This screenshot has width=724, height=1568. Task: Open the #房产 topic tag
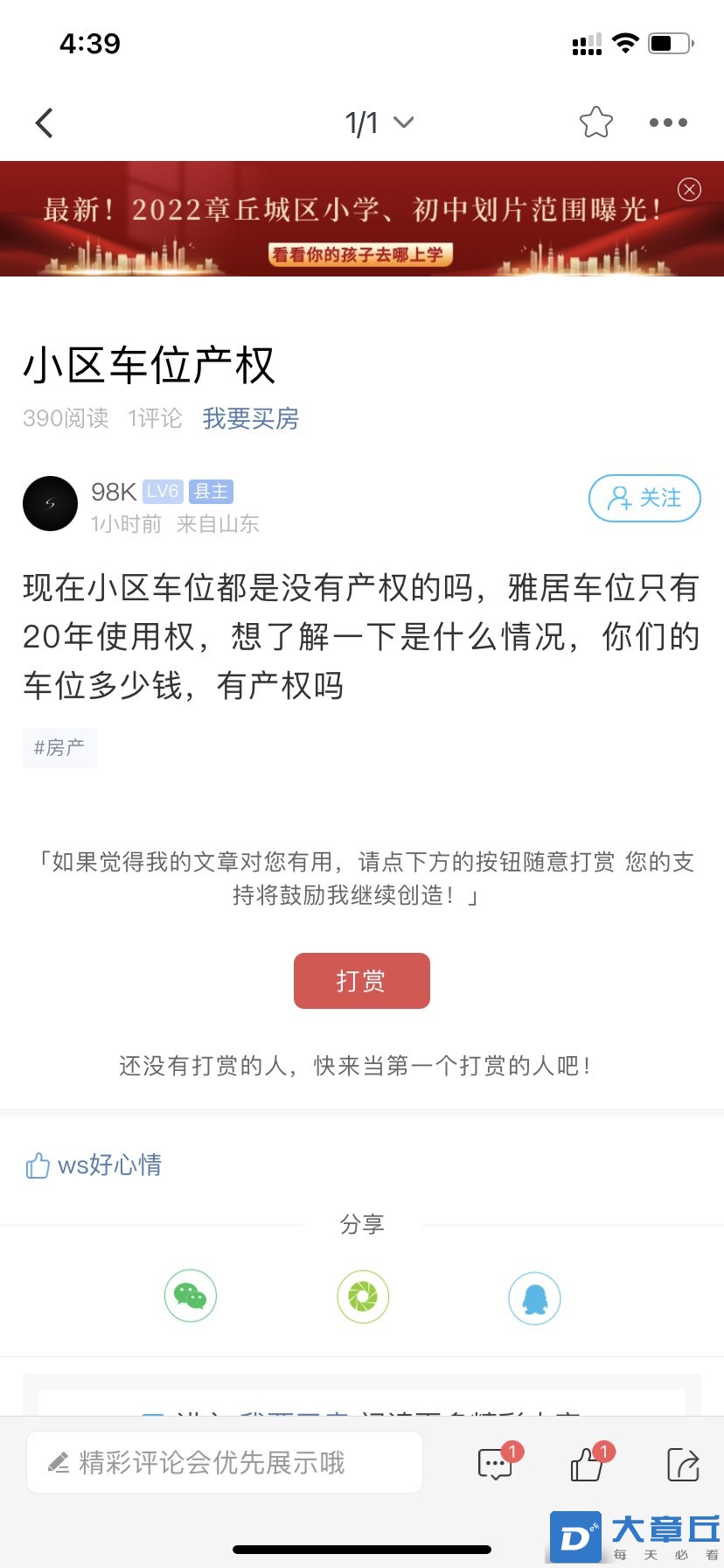(x=59, y=747)
